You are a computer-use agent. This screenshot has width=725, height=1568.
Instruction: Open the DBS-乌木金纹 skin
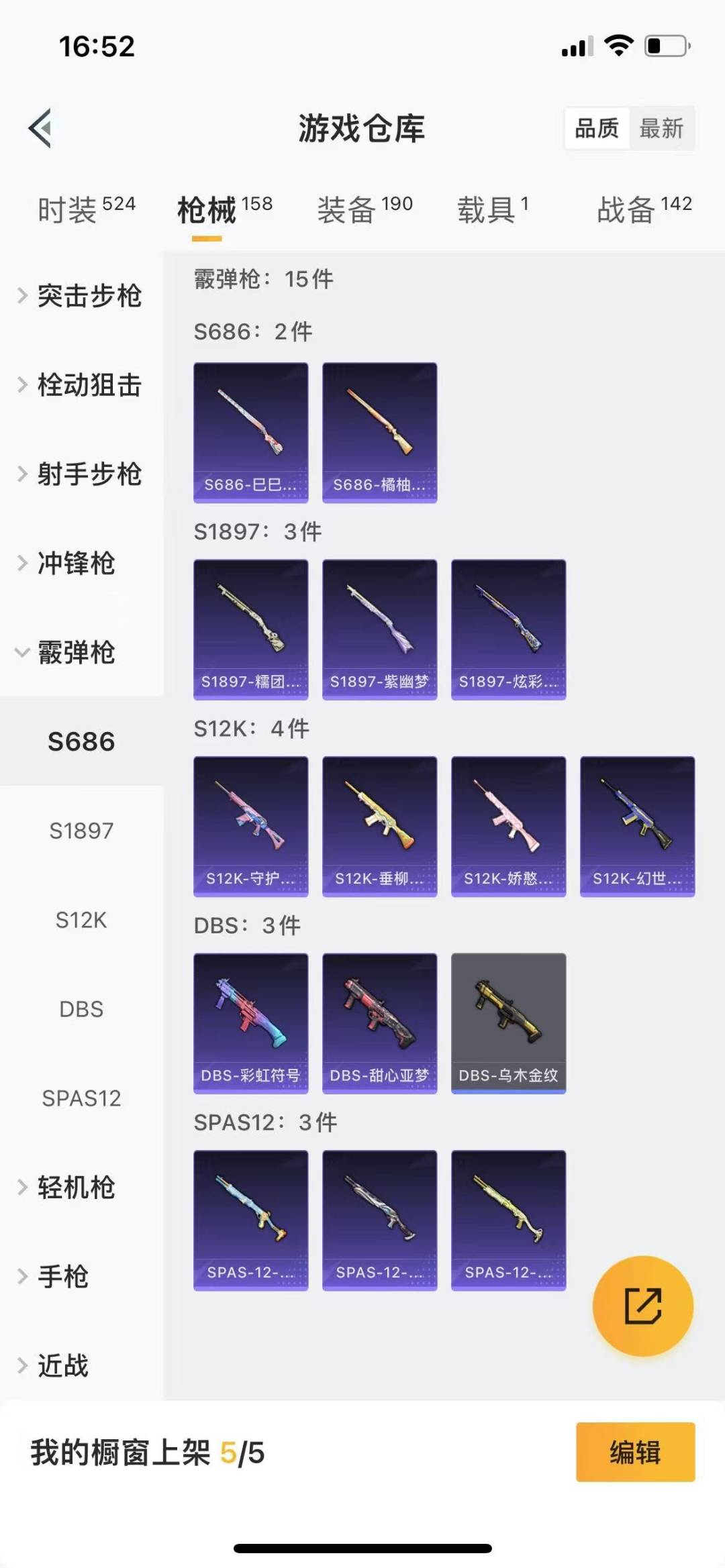(x=508, y=1023)
